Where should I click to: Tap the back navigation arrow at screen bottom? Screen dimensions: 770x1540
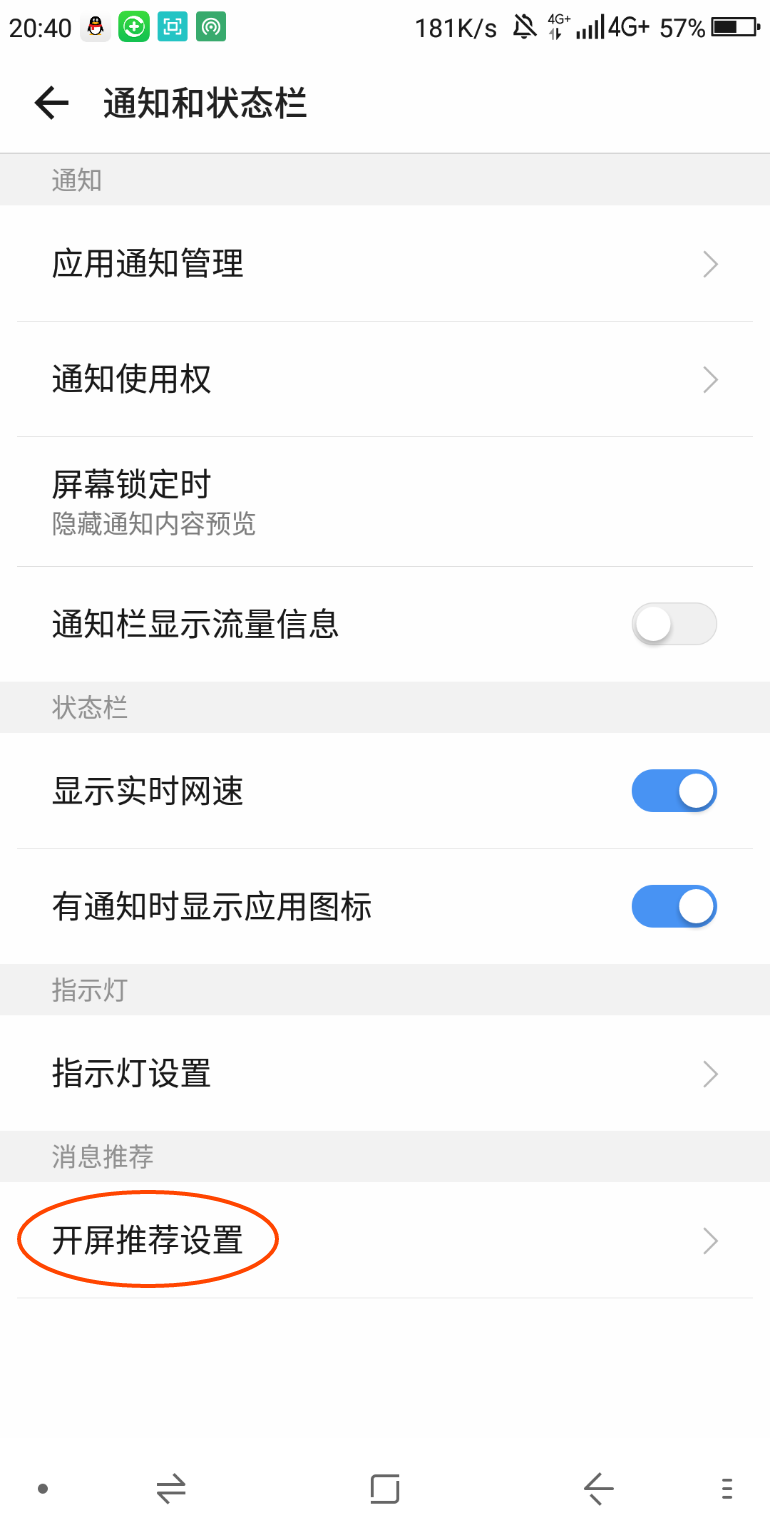tap(598, 1488)
